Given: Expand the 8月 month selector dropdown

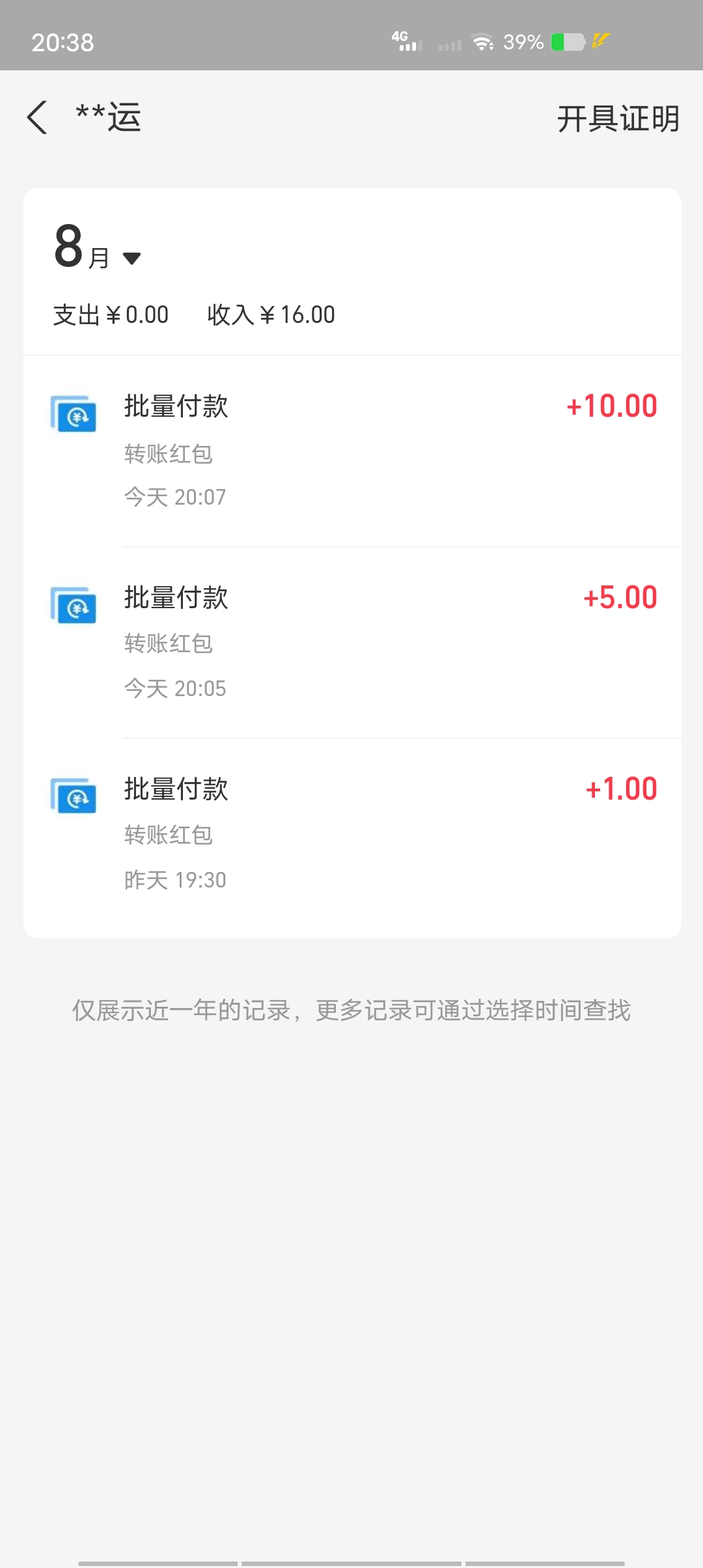Looking at the screenshot, I should (x=98, y=247).
